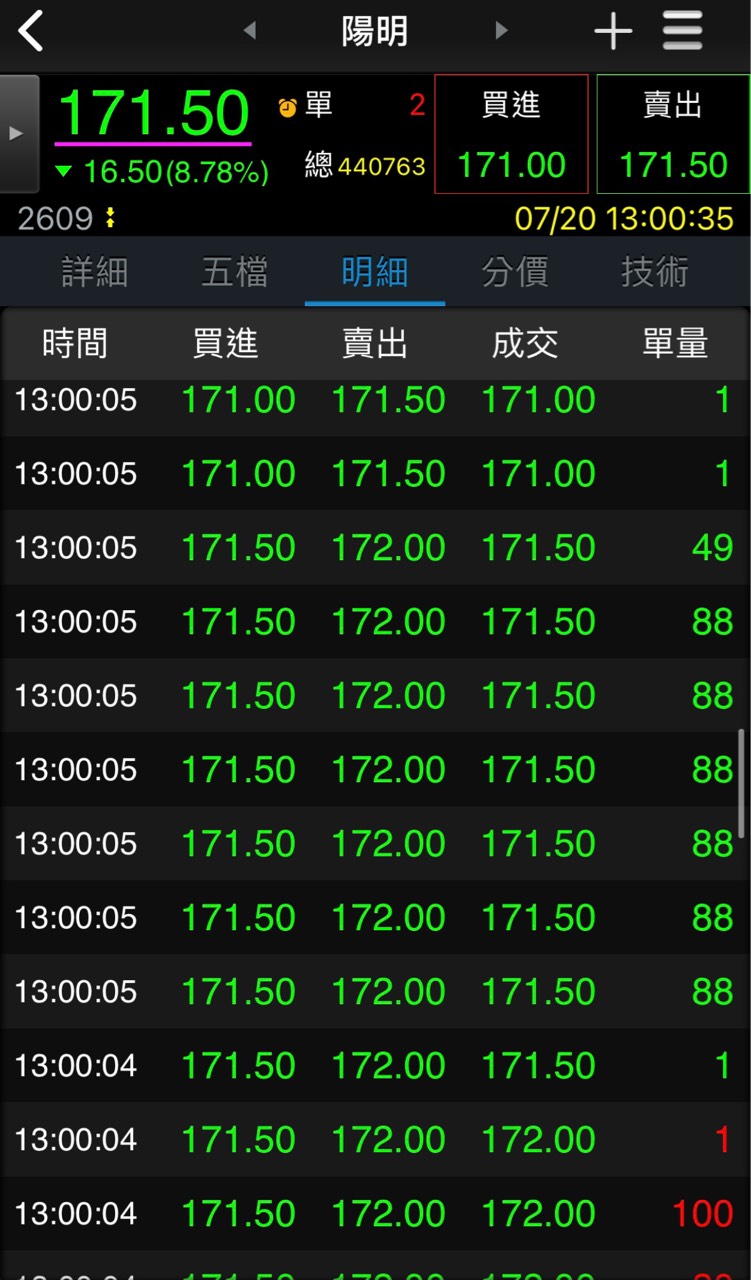
Task: Open the 分價 tab
Action: coord(515,272)
